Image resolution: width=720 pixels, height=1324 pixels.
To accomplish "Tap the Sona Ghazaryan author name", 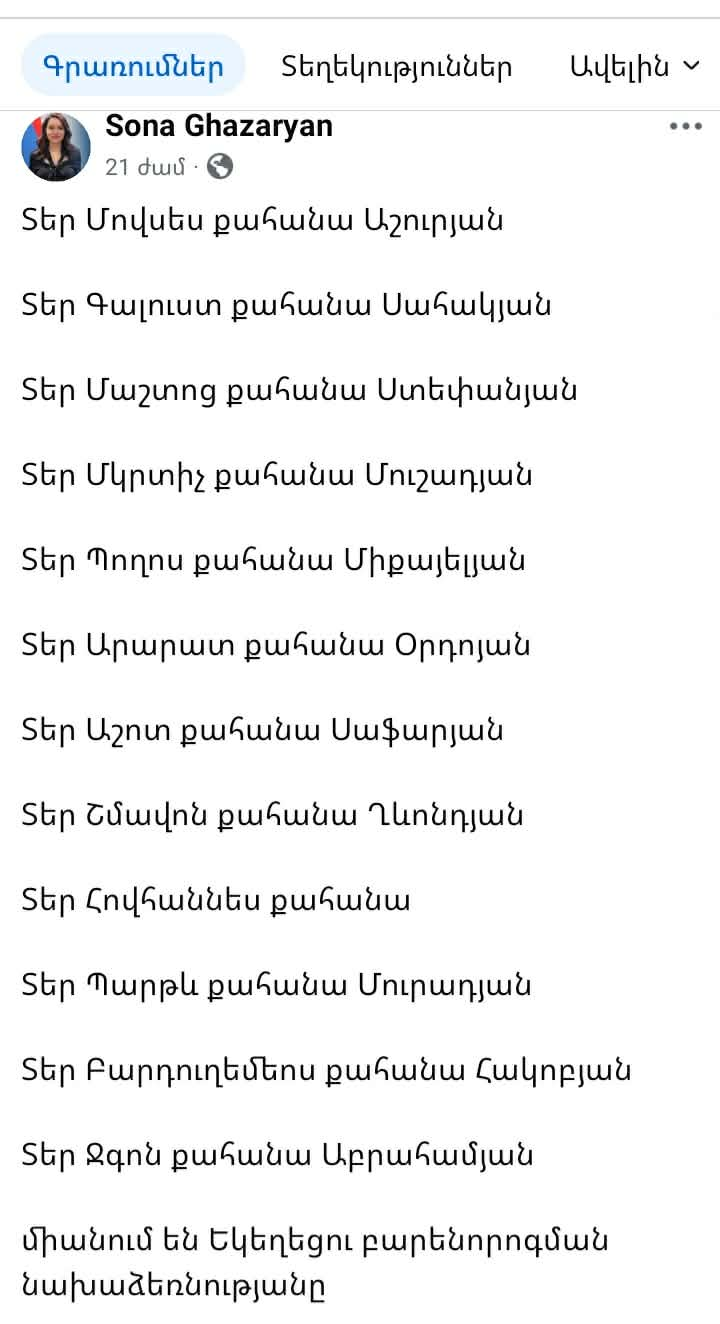I will [x=219, y=126].
